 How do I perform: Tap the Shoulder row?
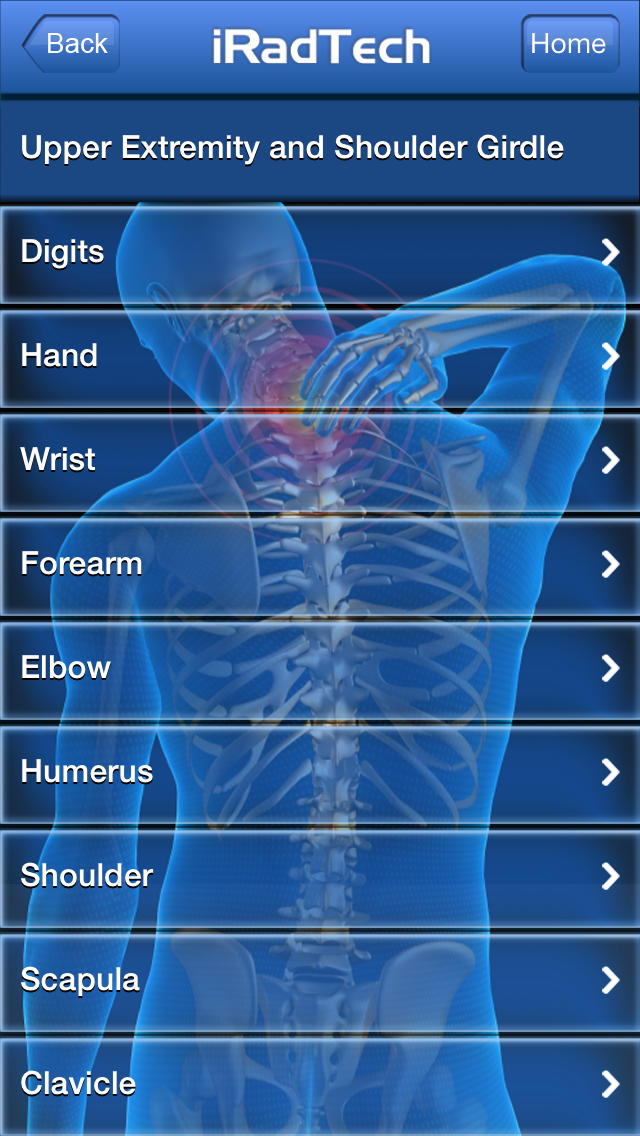tap(320, 877)
